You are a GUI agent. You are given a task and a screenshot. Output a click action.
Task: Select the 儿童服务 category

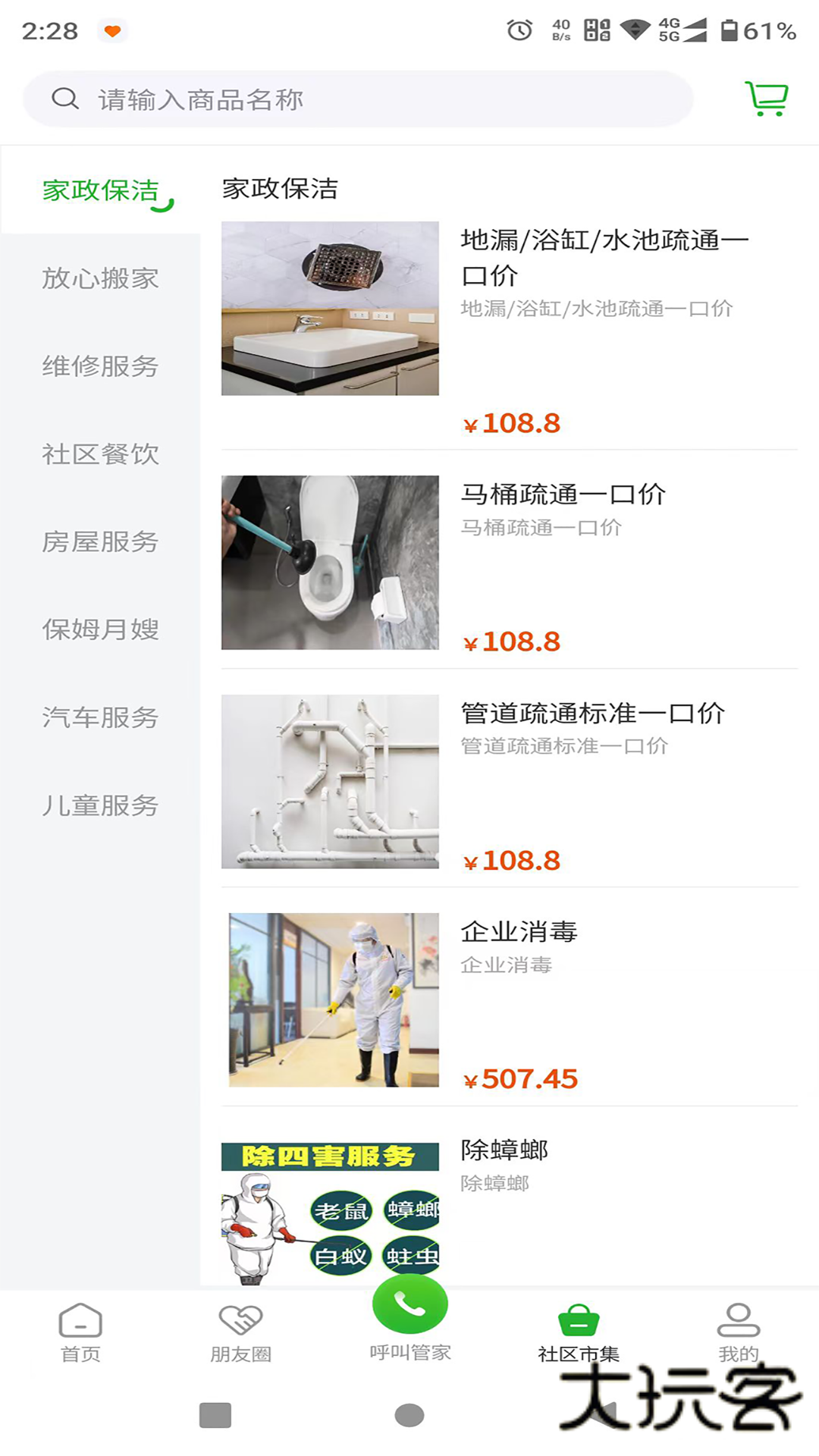point(100,806)
